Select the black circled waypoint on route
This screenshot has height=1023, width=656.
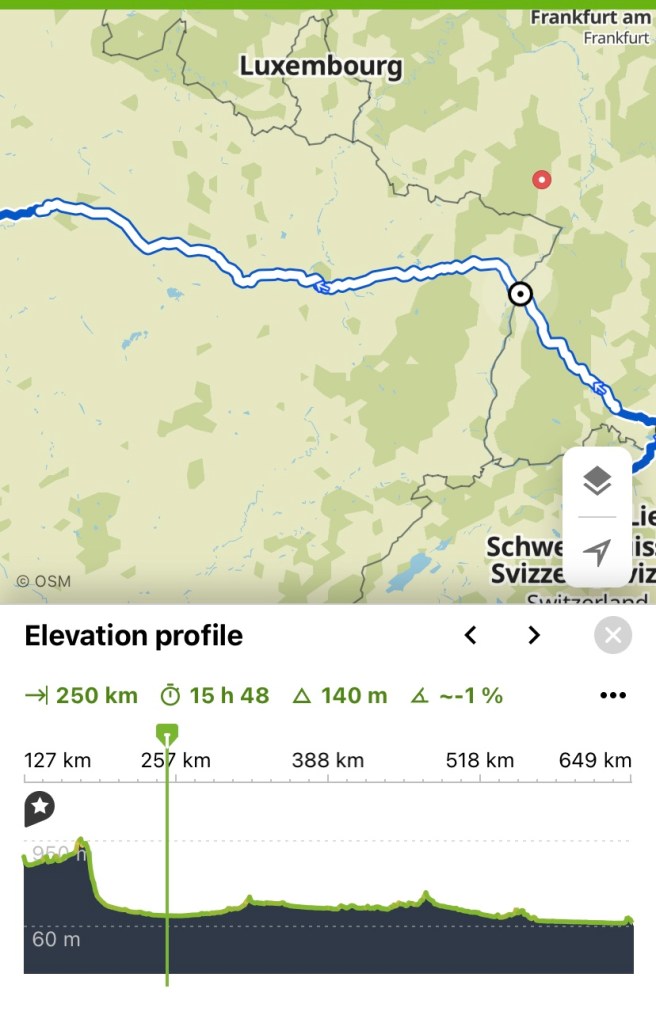[520, 294]
